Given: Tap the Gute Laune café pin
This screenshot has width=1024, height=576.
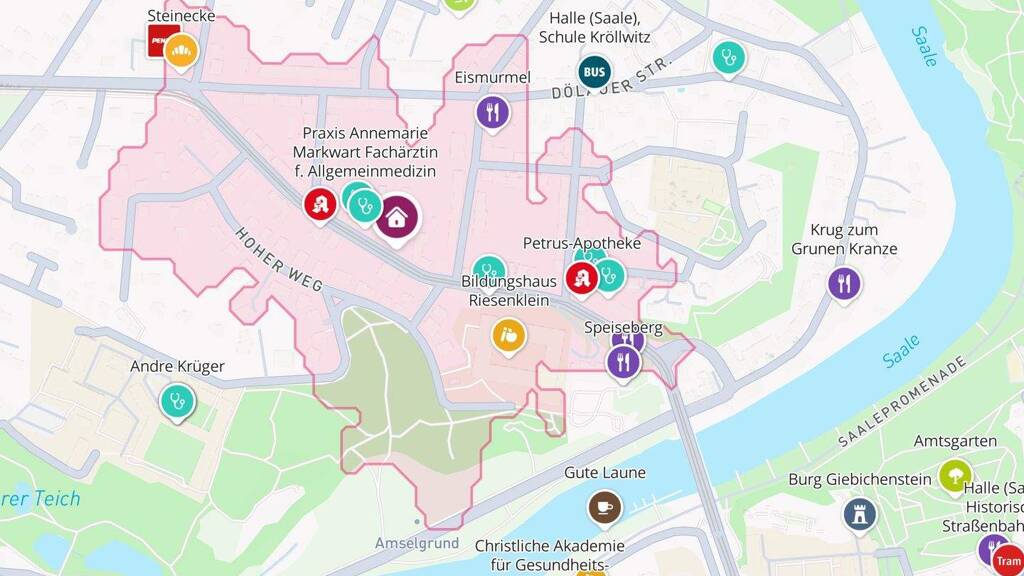Looking at the screenshot, I should point(604,507).
